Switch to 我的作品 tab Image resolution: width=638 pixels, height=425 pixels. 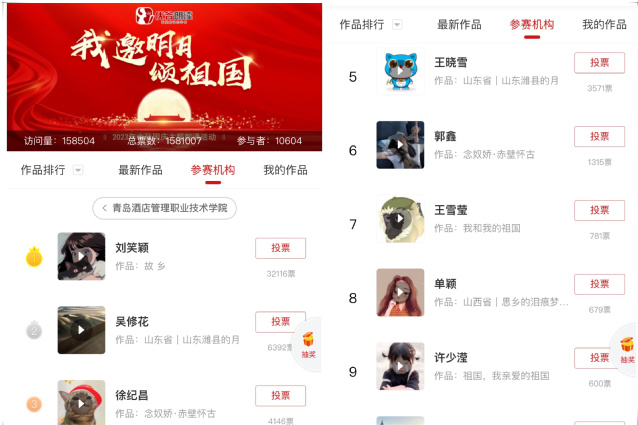[x=285, y=170]
